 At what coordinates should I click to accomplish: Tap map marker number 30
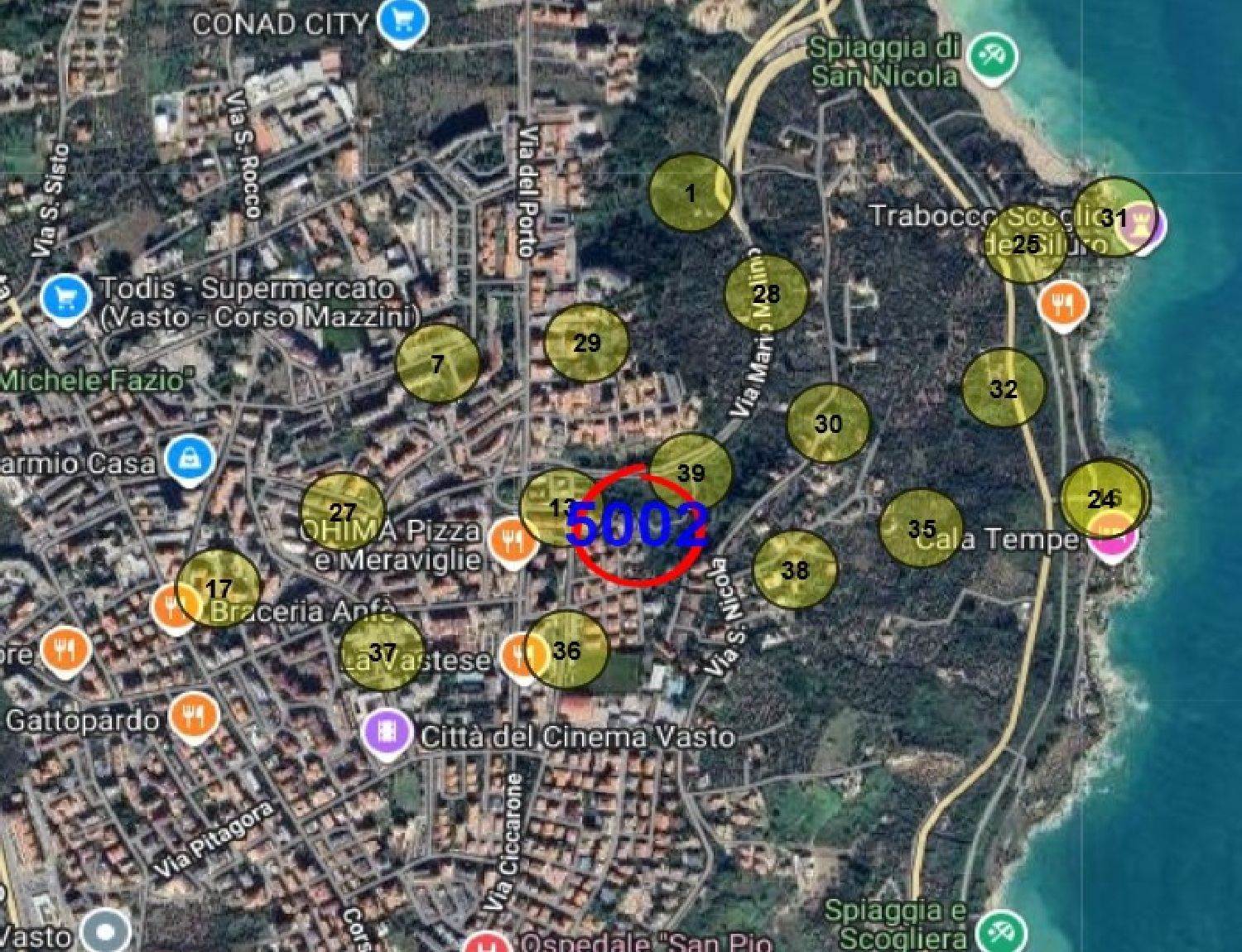pyautogui.click(x=828, y=423)
